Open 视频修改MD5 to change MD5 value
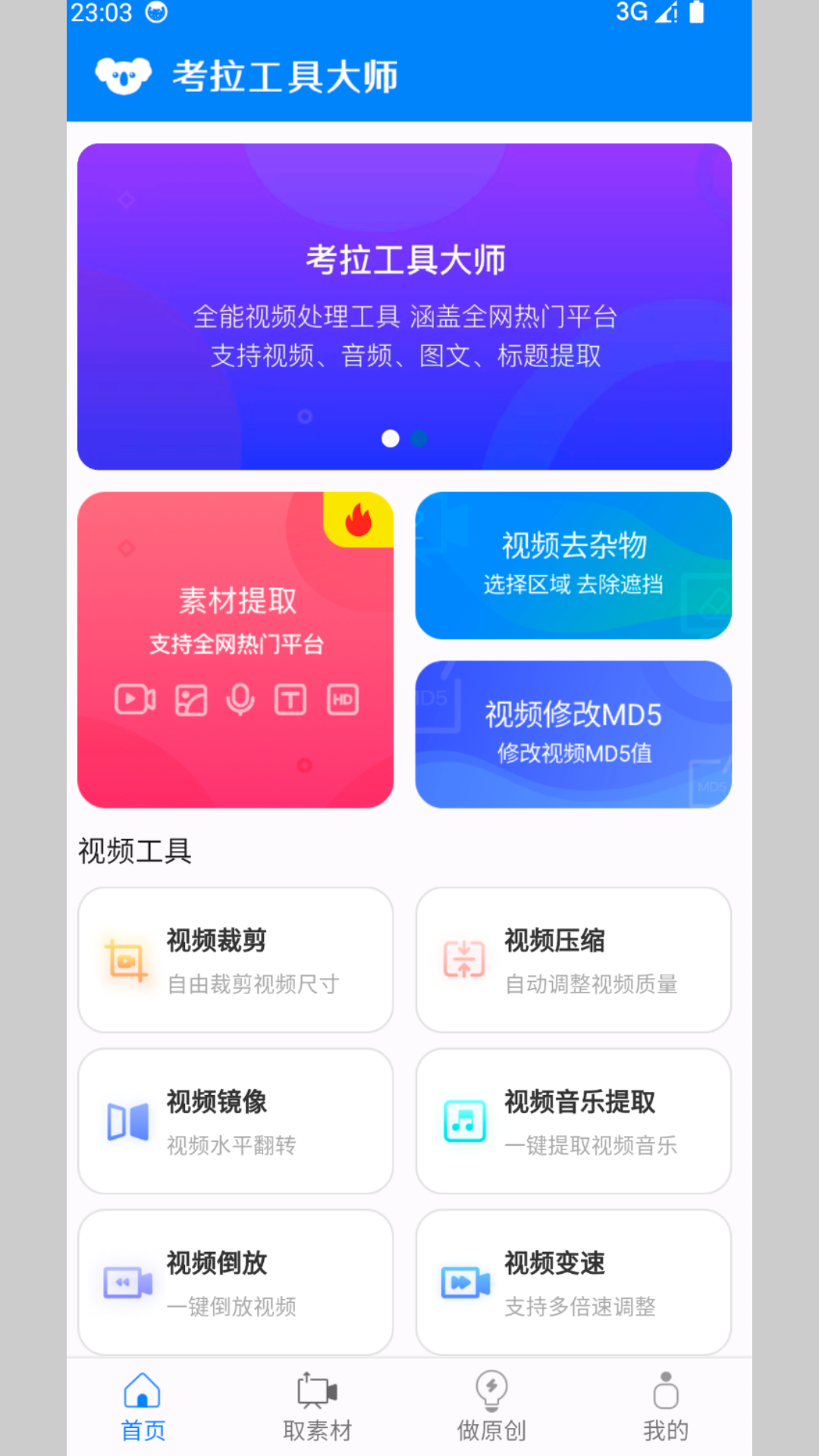The width and height of the screenshot is (819, 1456). [x=573, y=733]
